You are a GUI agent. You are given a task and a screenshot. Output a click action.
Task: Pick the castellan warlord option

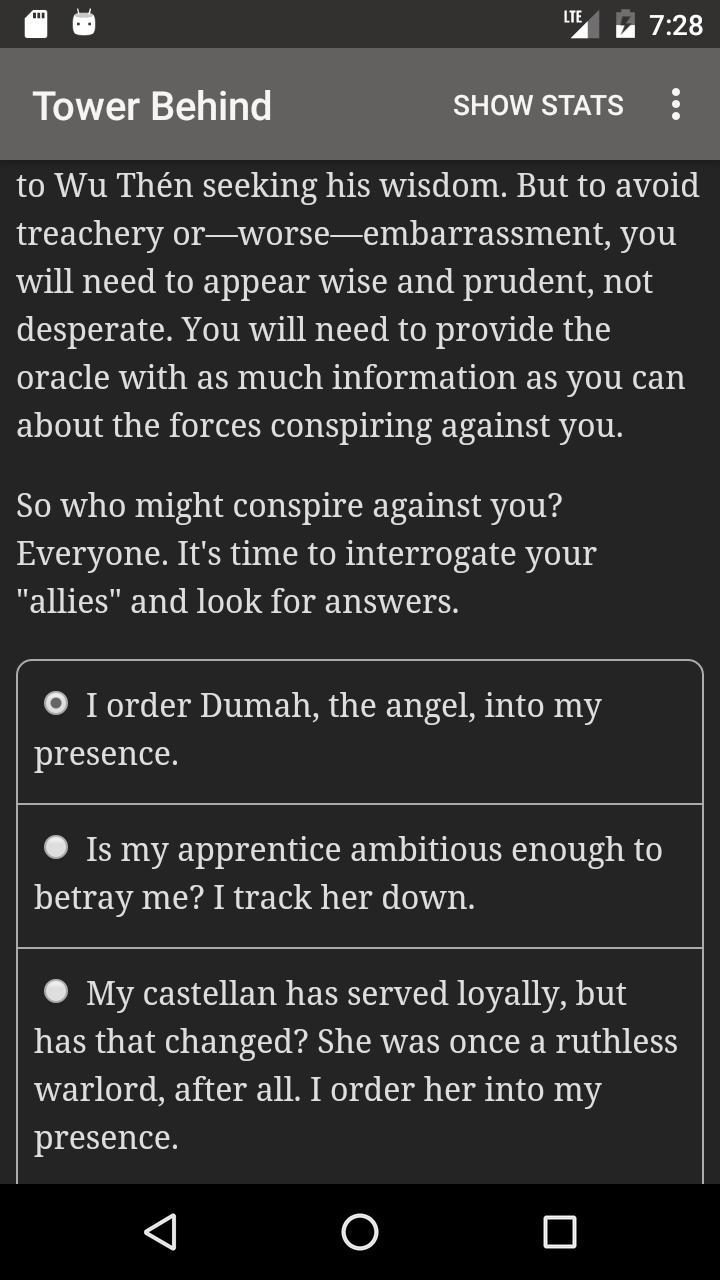[56, 992]
